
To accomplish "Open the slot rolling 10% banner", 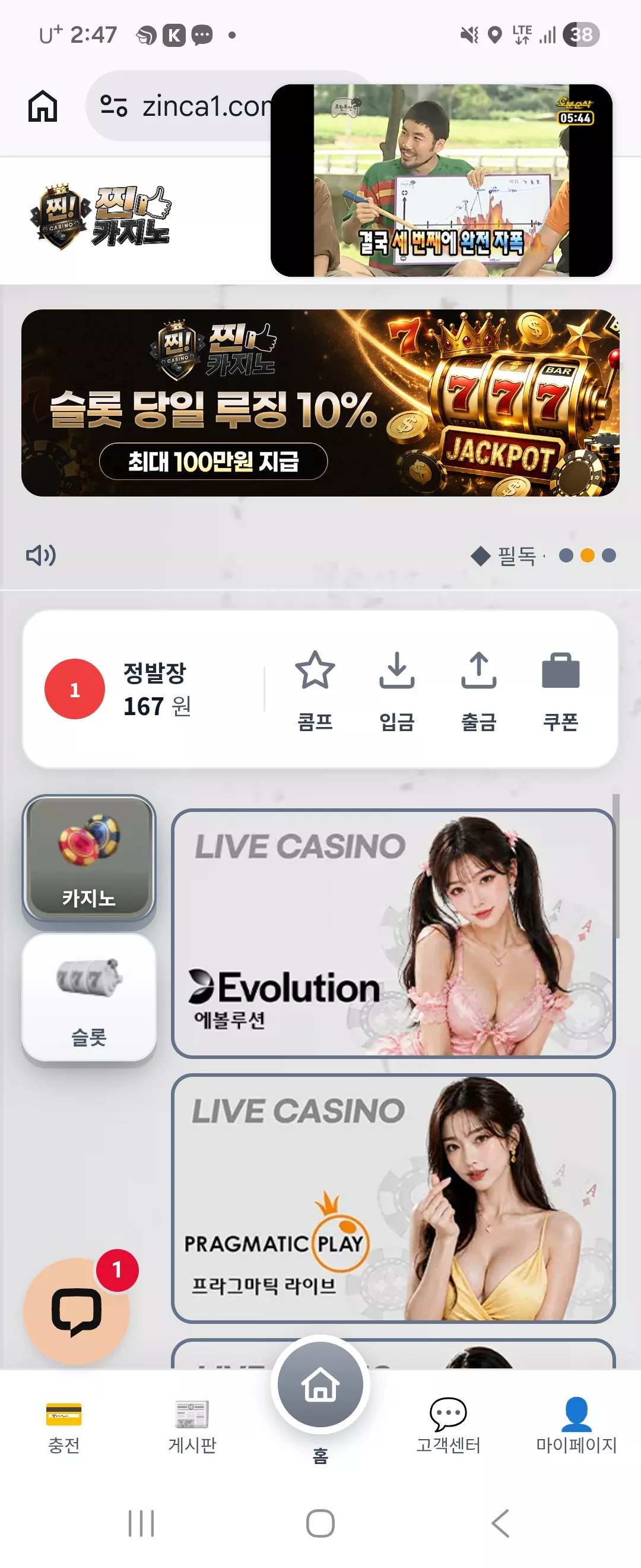I will (320, 402).
